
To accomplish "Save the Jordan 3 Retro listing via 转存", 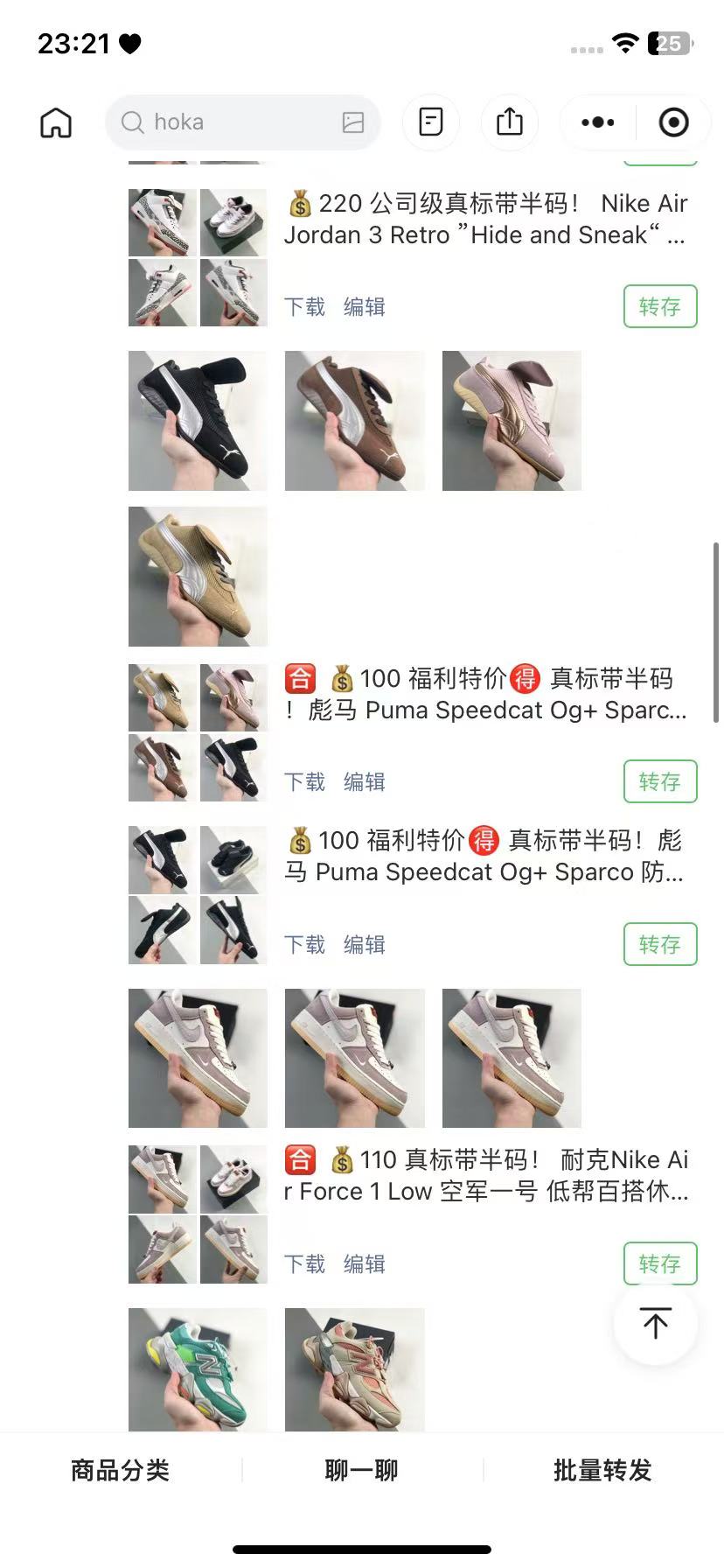I will point(659,306).
